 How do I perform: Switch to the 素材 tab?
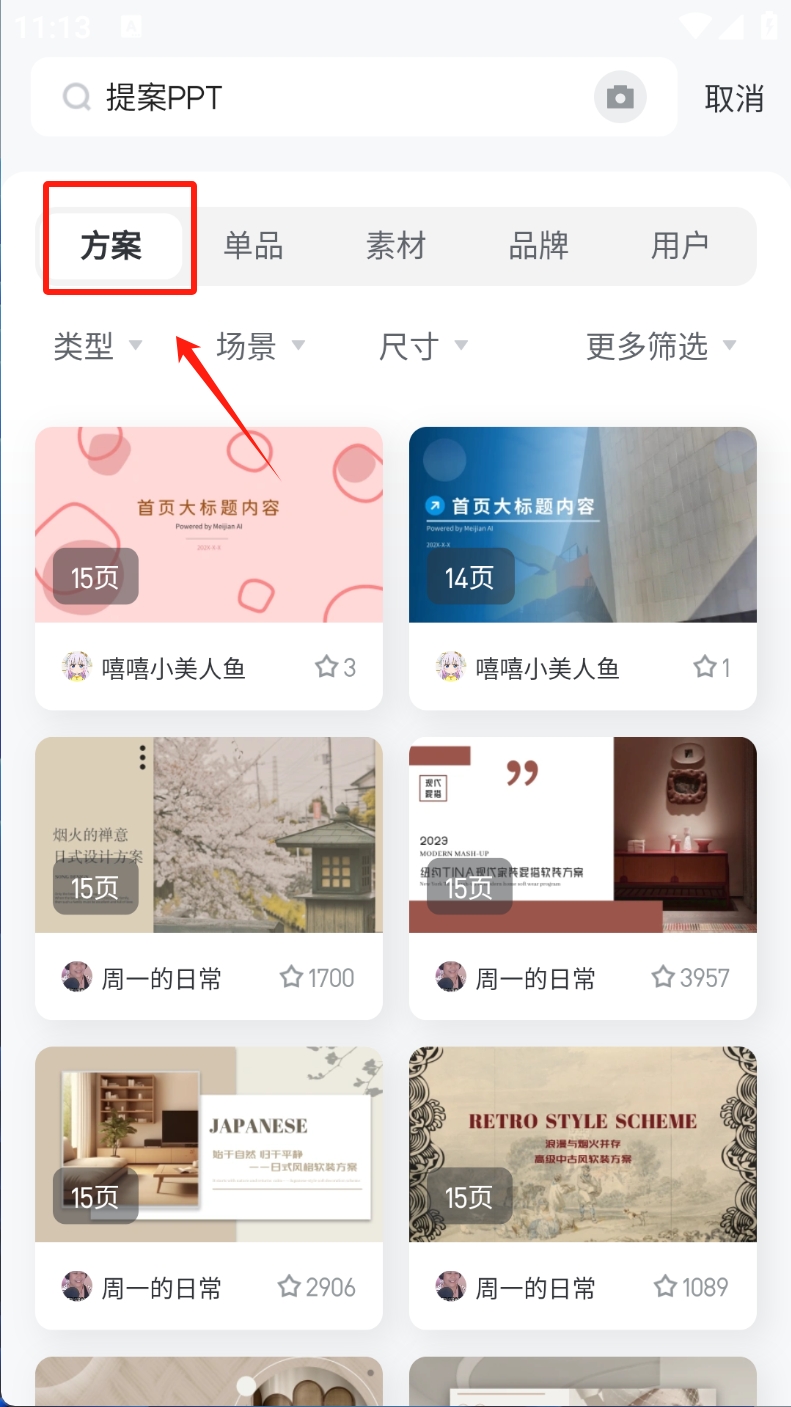[x=396, y=246]
